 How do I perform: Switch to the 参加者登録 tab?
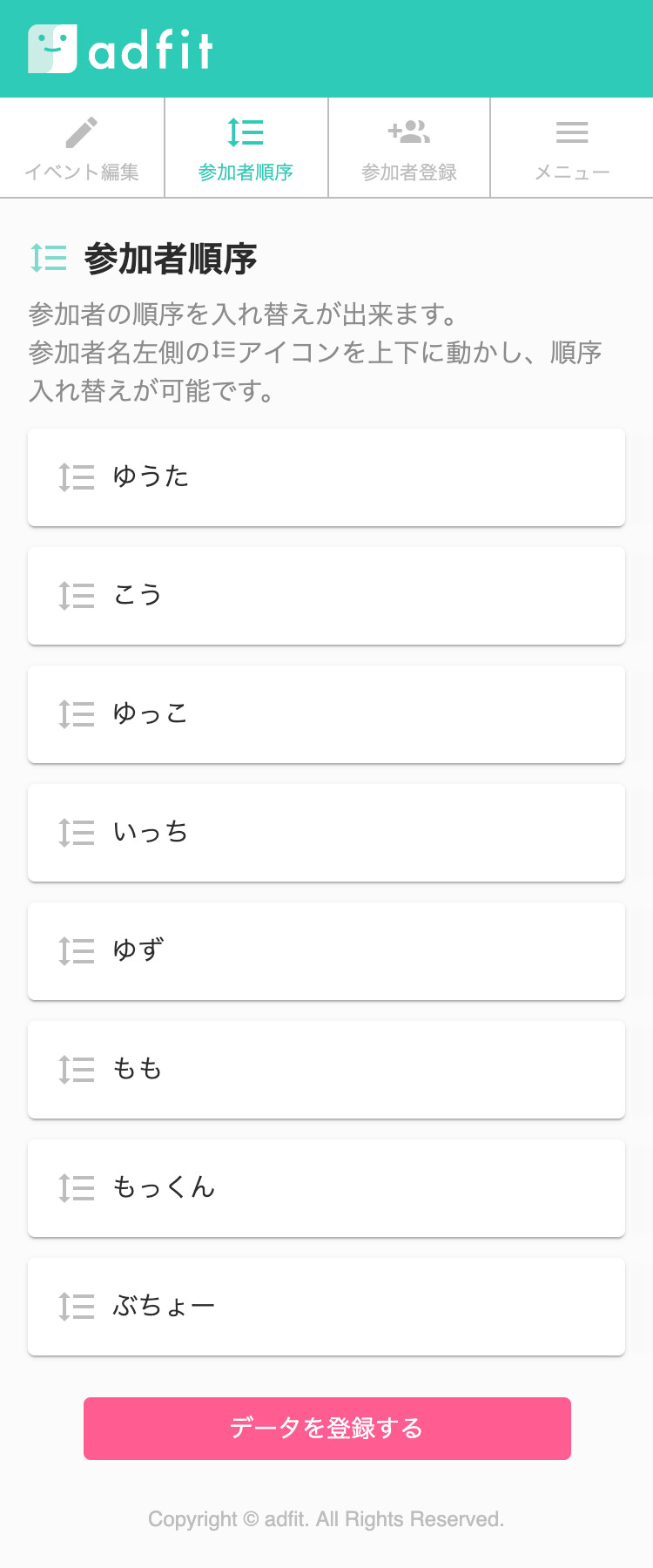pyautogui.click(x=408, y=146)
